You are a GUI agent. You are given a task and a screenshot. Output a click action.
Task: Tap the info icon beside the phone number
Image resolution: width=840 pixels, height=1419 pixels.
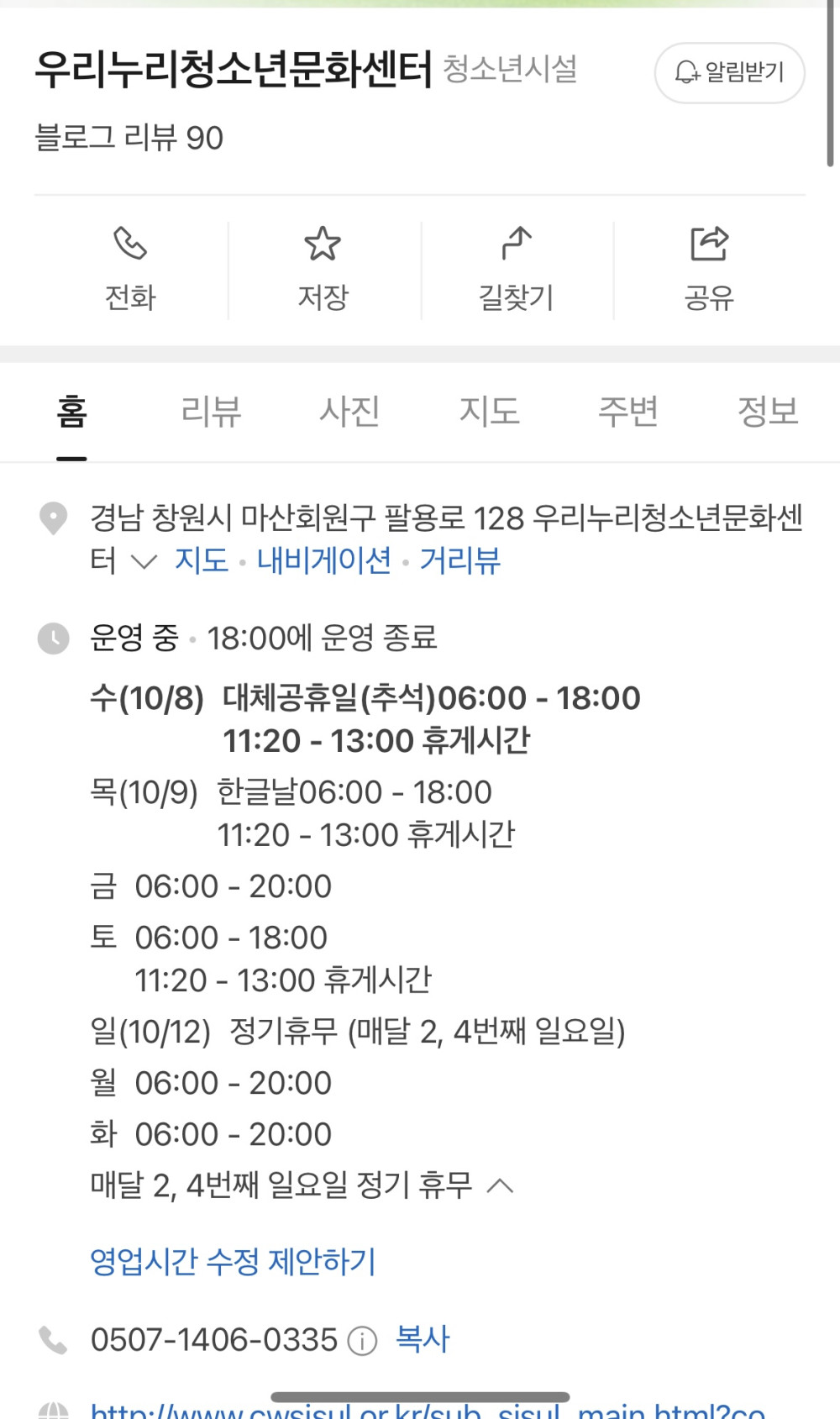pos(362,1341)
